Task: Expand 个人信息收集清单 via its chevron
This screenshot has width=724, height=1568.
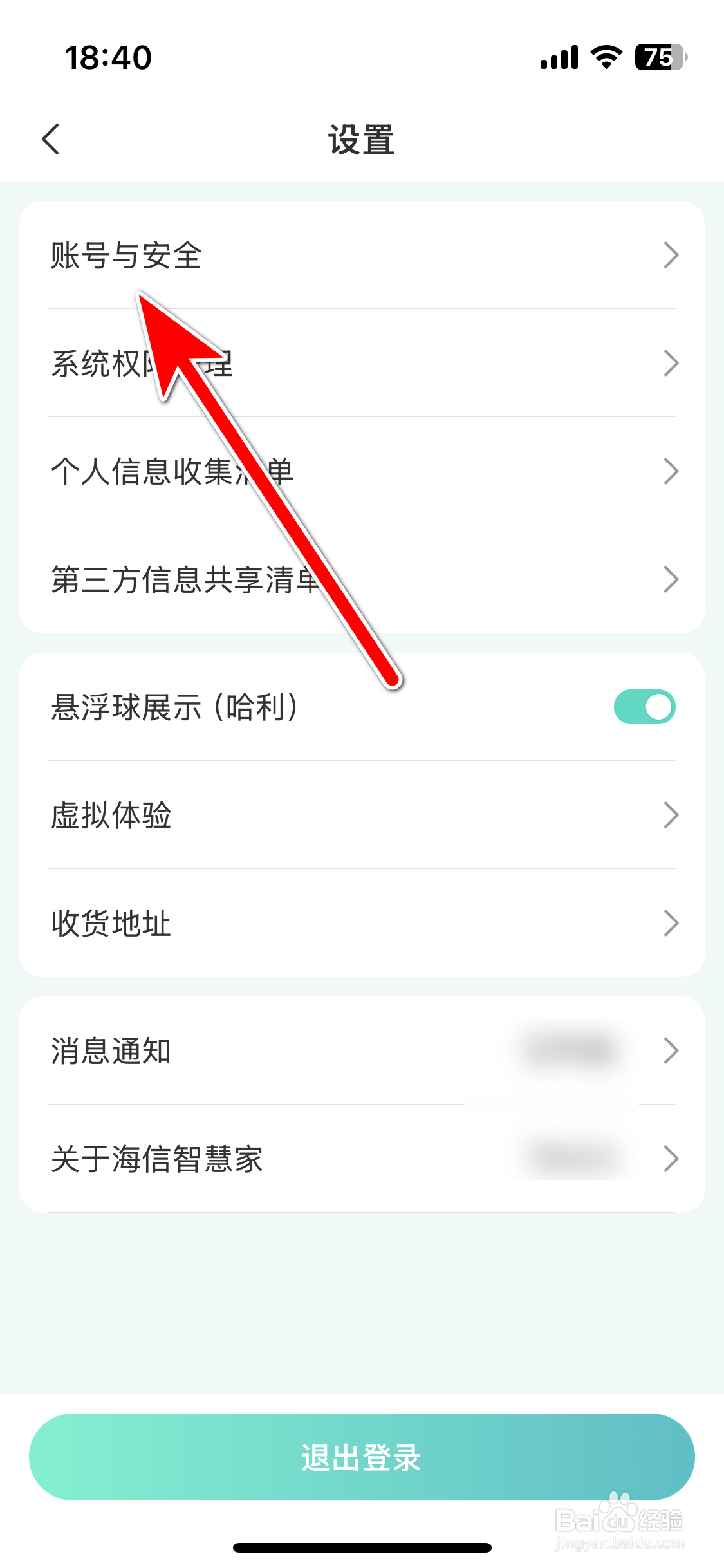Action: point(671,471)
